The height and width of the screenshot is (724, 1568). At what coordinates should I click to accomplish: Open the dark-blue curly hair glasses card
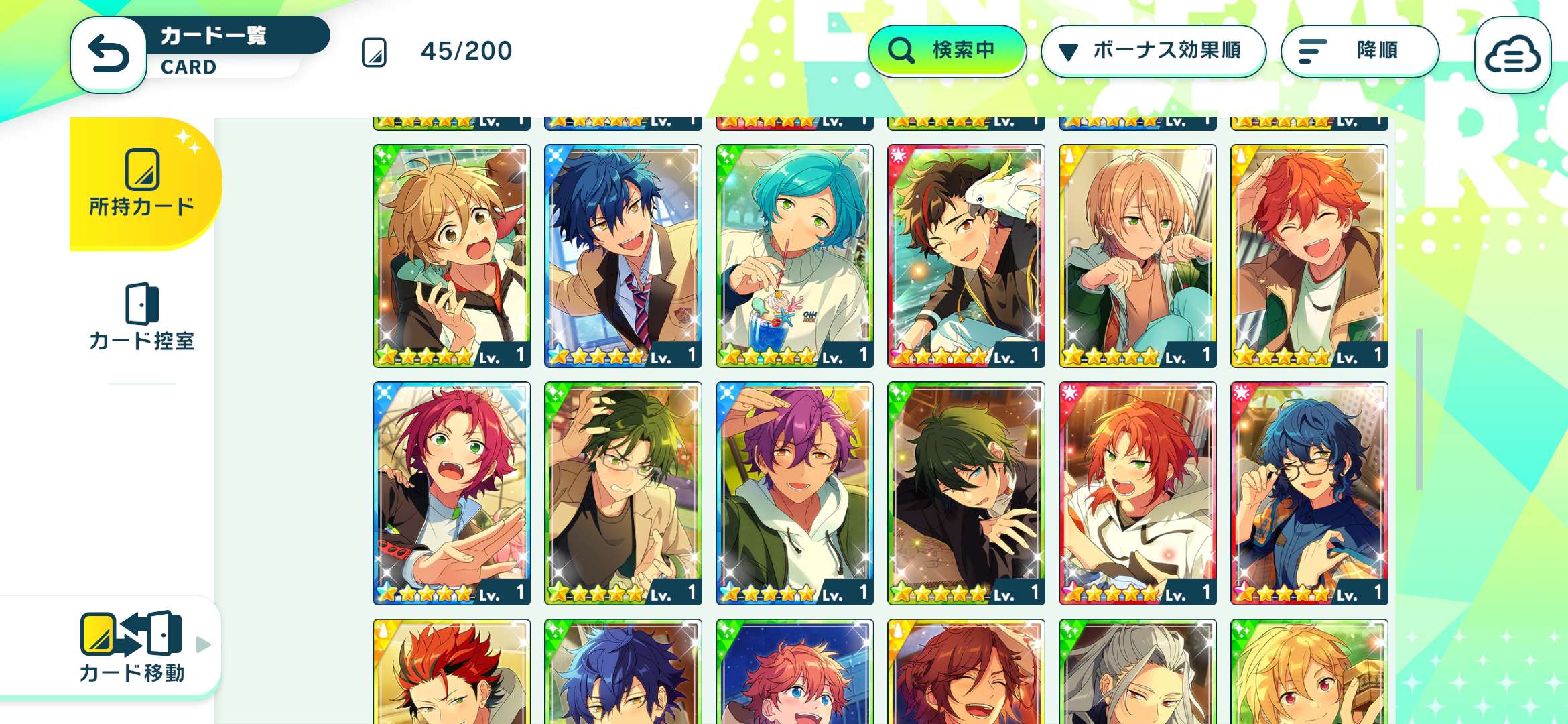[1309, 493]
